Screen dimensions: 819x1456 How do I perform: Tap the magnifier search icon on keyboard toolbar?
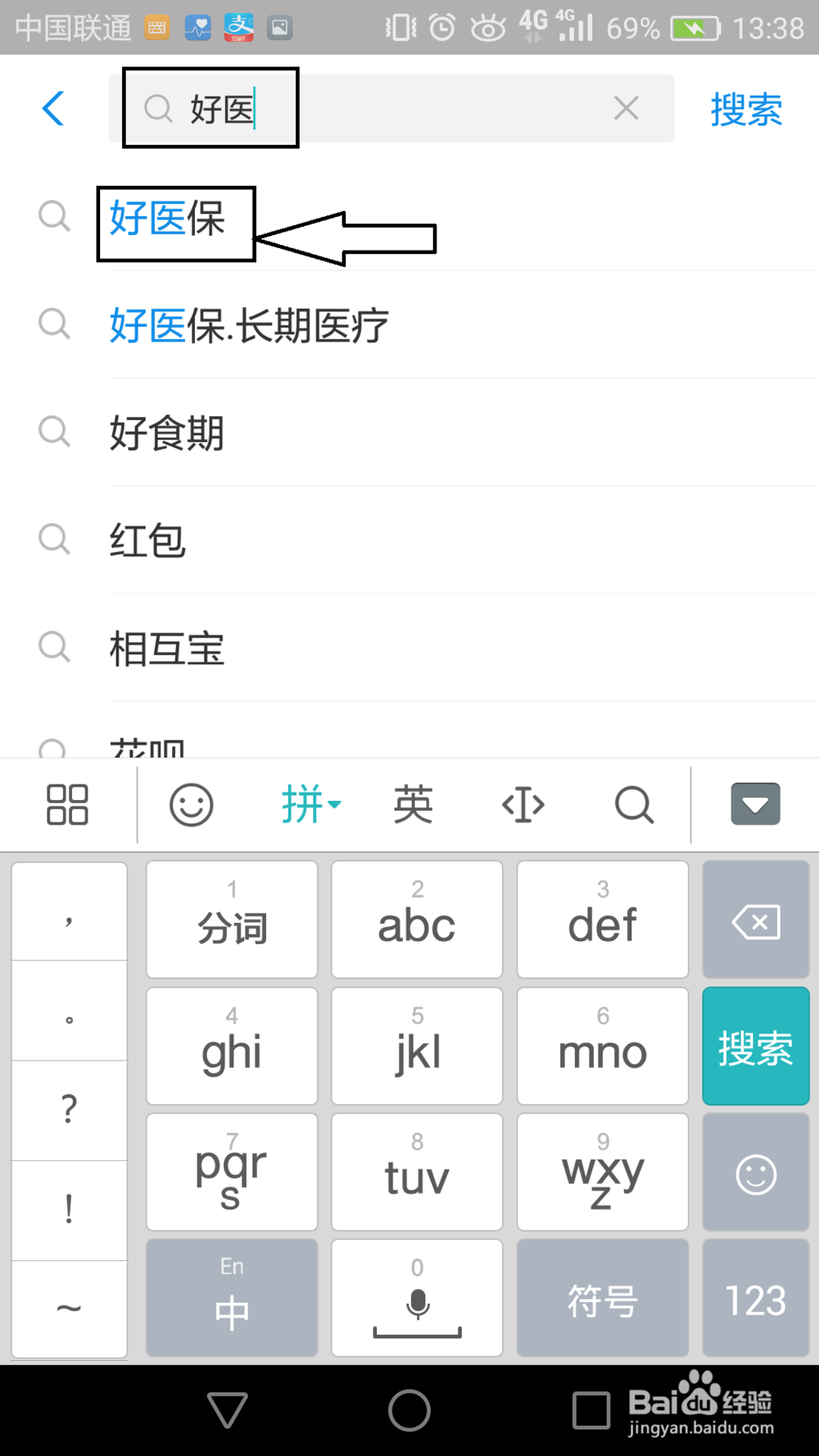pos(633,804)
